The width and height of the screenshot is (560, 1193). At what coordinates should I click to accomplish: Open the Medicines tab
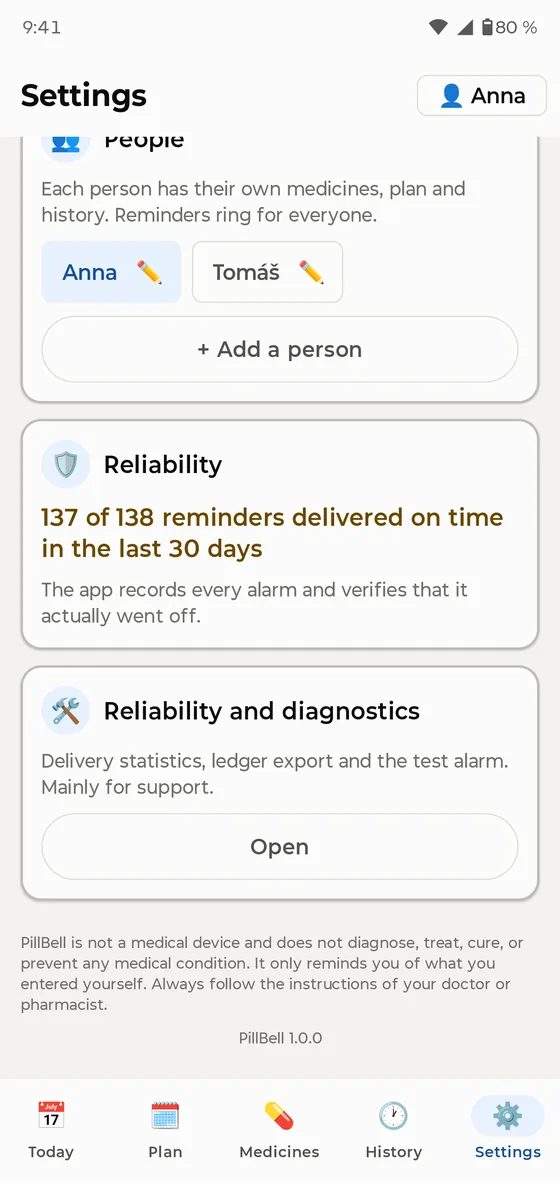[279, 1130]
